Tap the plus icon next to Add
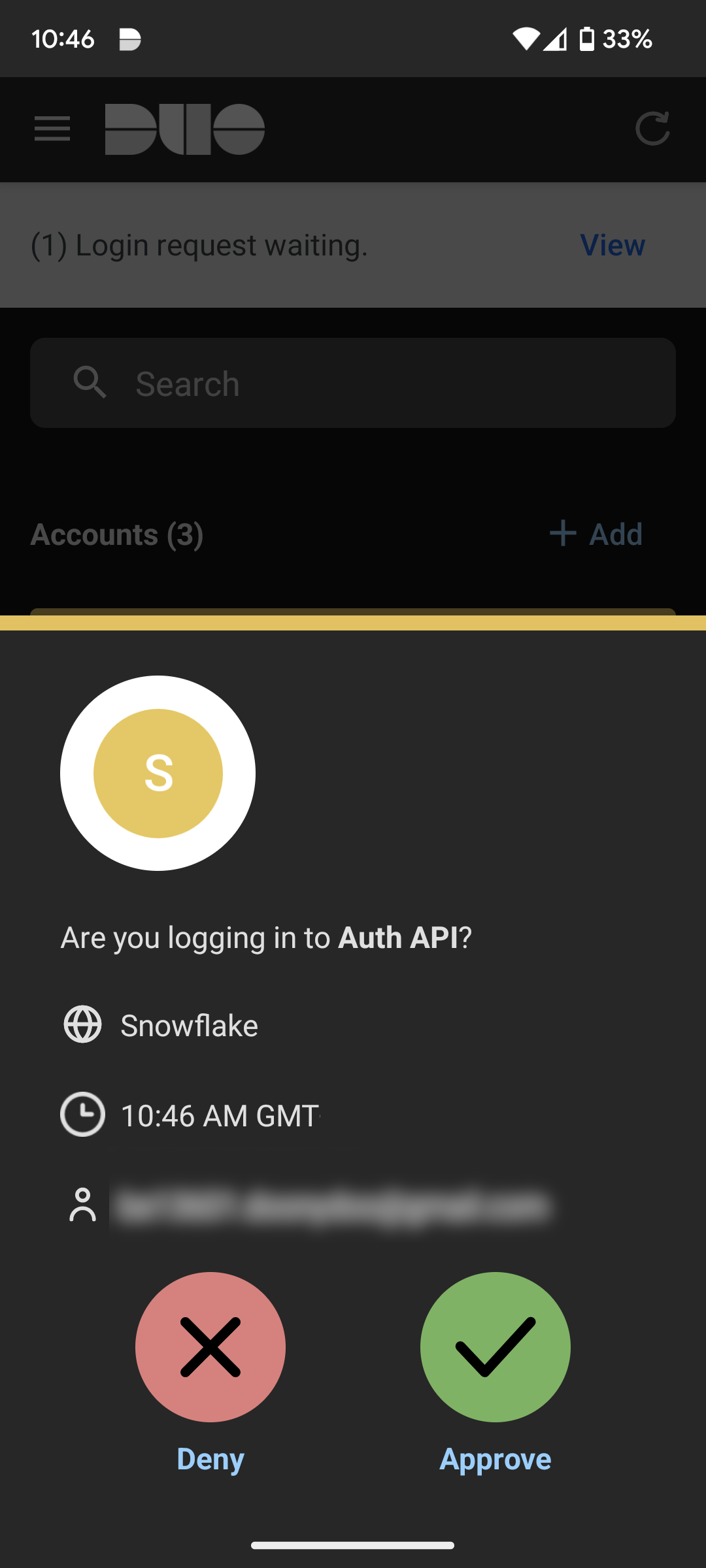 pos(562,534)
